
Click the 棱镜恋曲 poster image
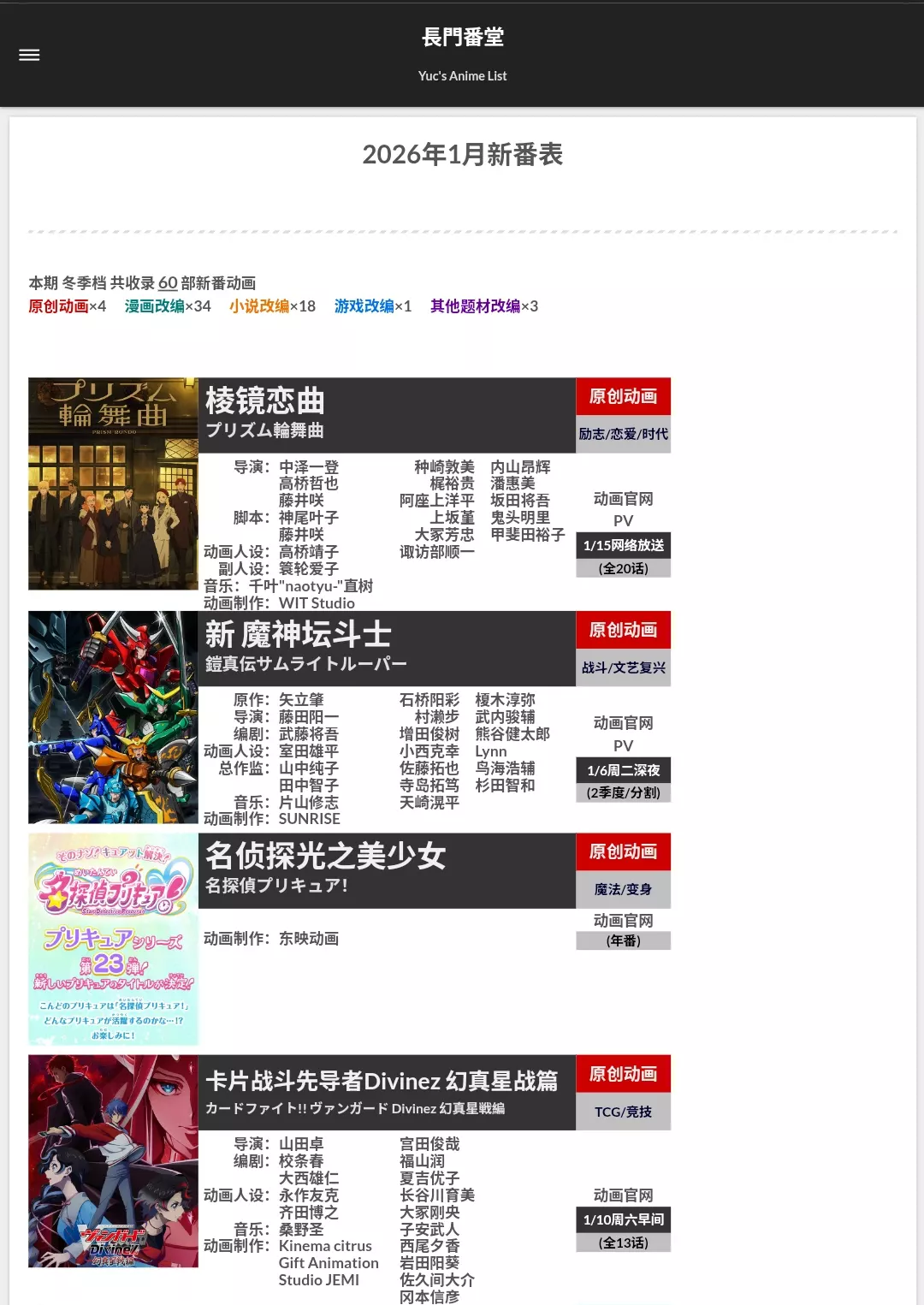click(113, 483)
